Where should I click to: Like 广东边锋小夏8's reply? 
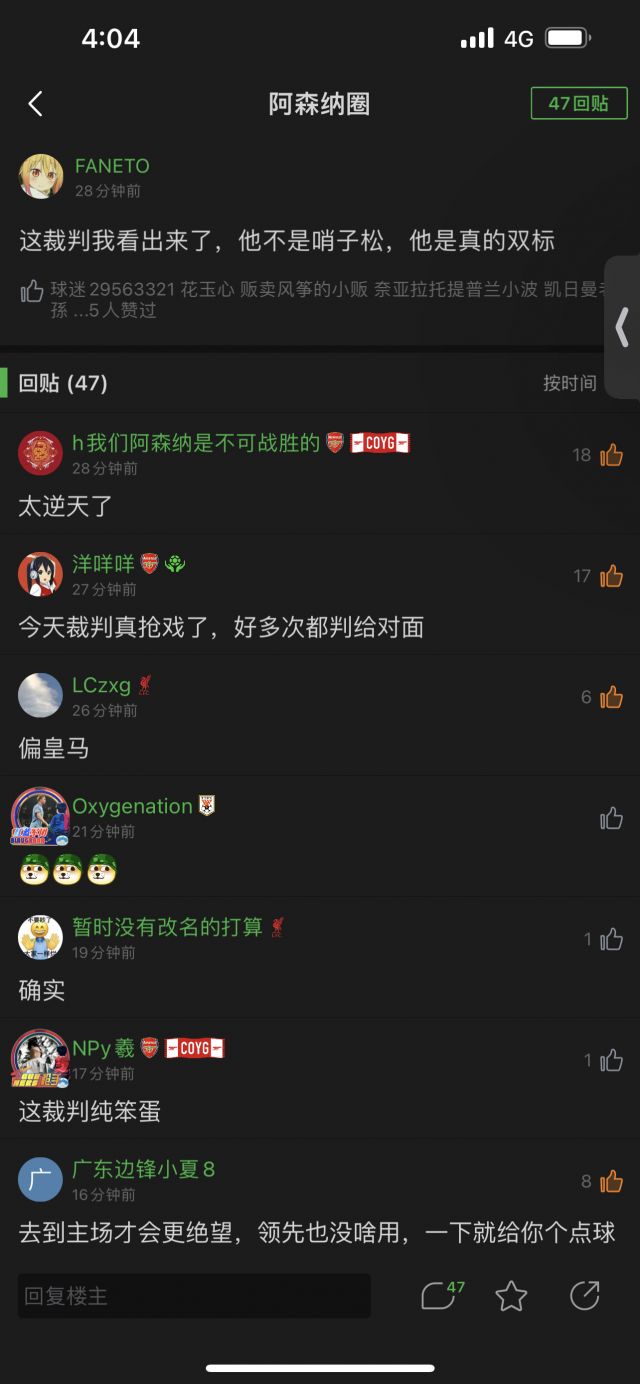[x=611, y=1181]
